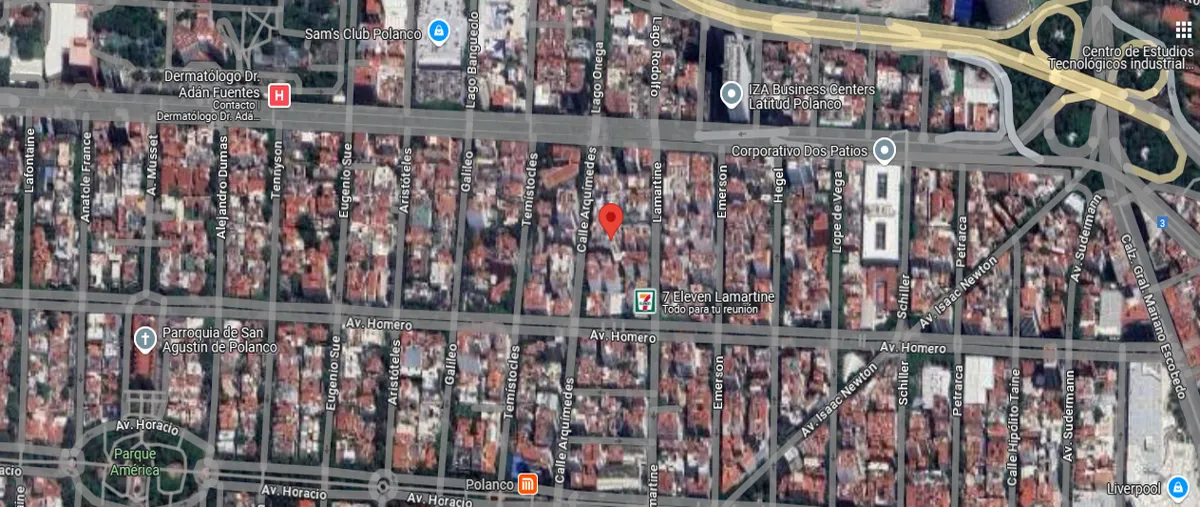Select the Corporativo Dos Patios pin
Image resolution: width=1200 pixels, height=507 pixels.
(x=884, y=151)
